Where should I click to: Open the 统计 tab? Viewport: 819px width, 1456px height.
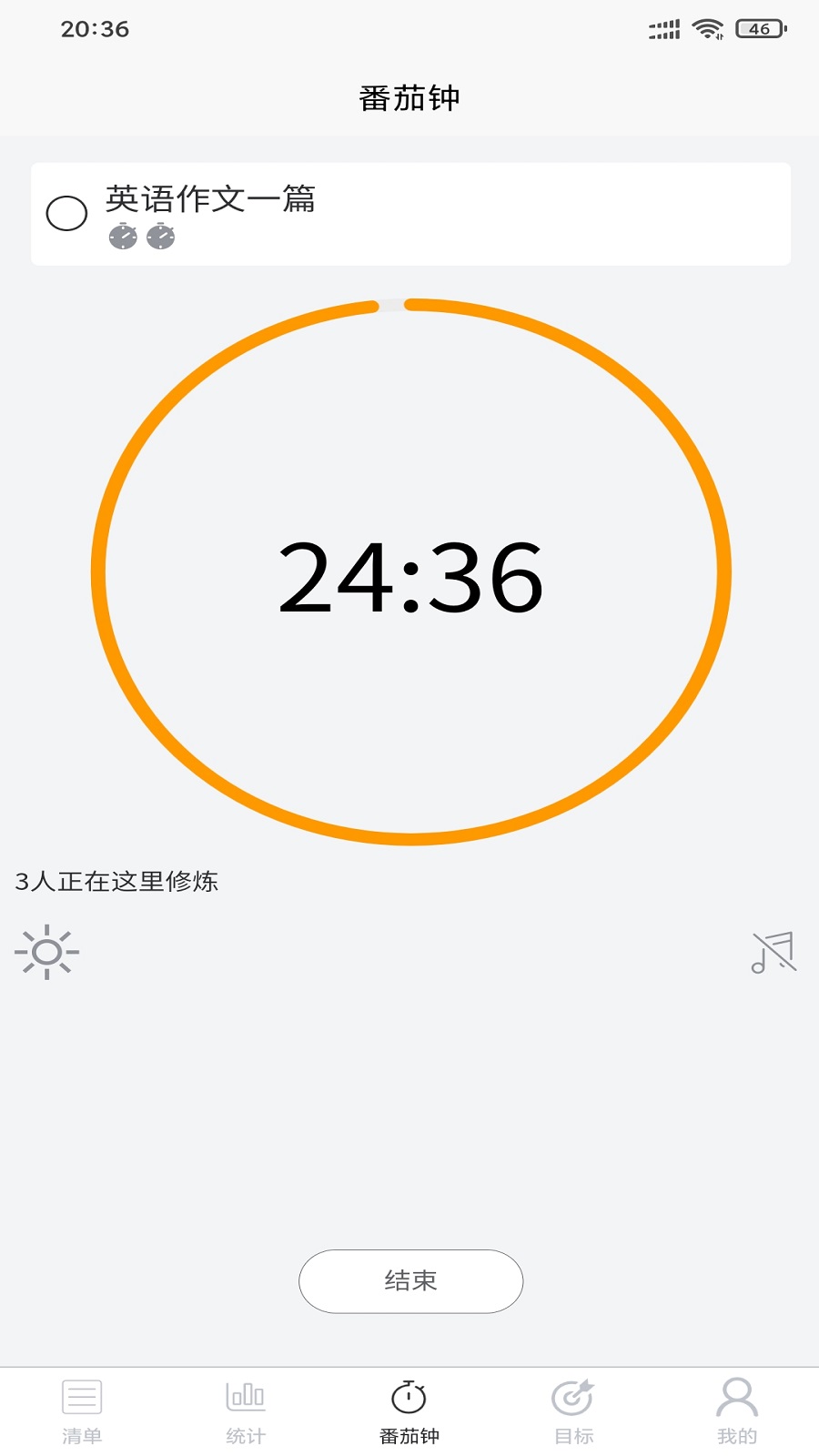click(x=246, y=1410)
